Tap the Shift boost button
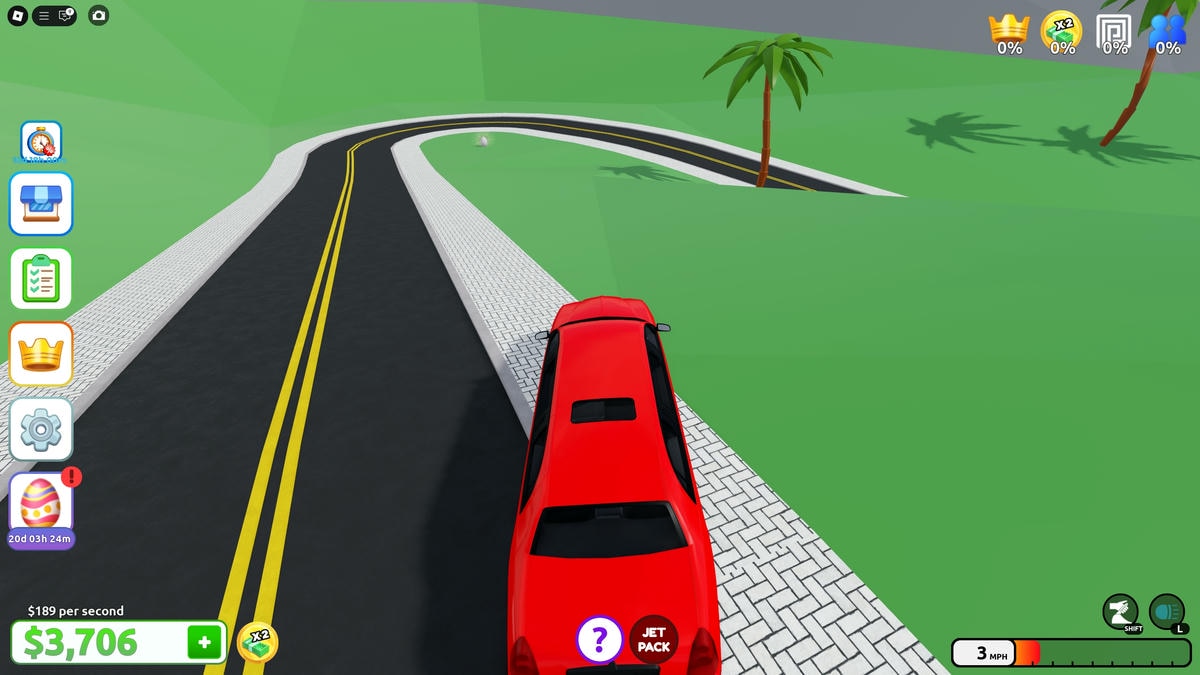The height and width of the screenshot is (675, 1200). pos(1121,612)
